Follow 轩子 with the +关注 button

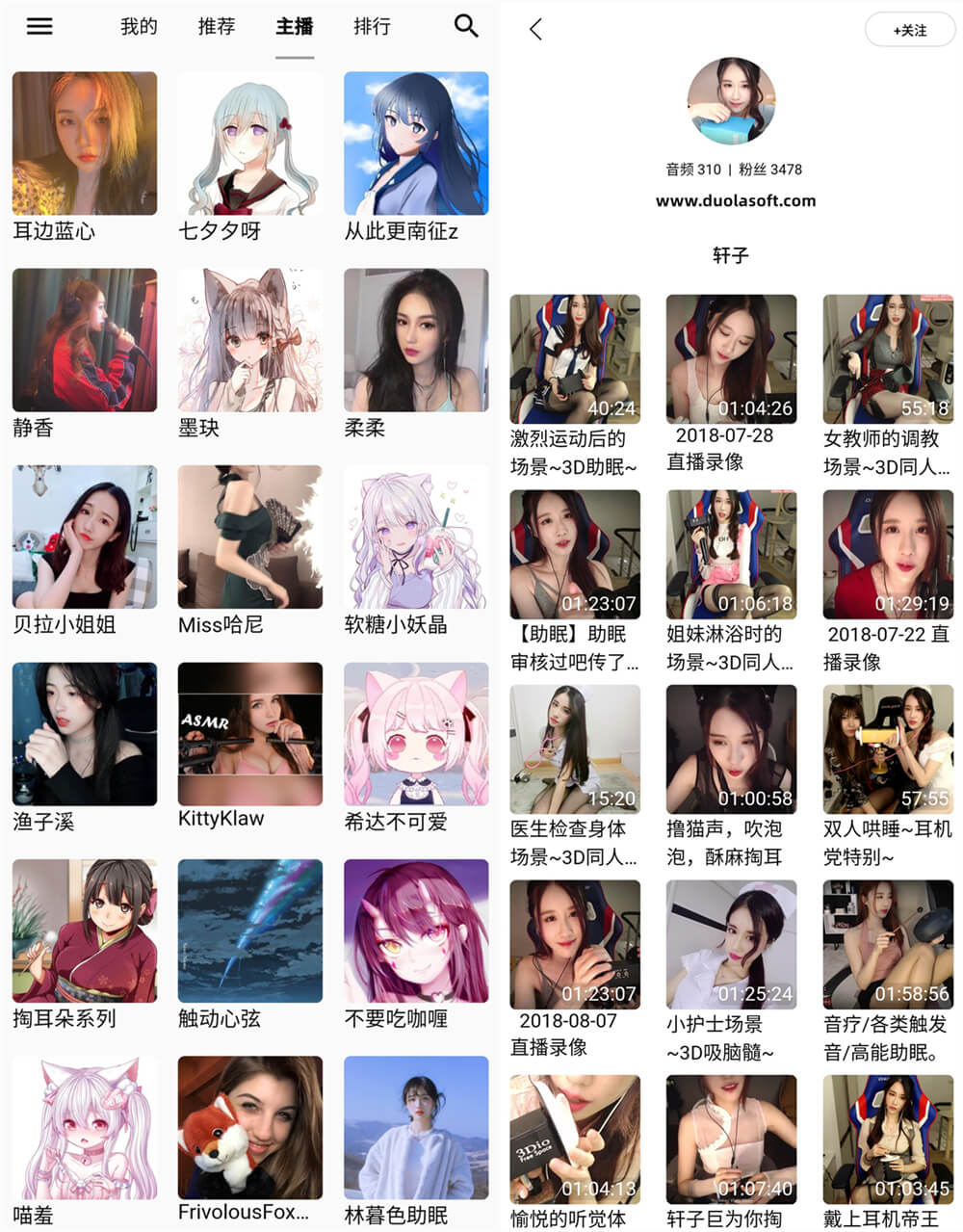pos(909,30)
